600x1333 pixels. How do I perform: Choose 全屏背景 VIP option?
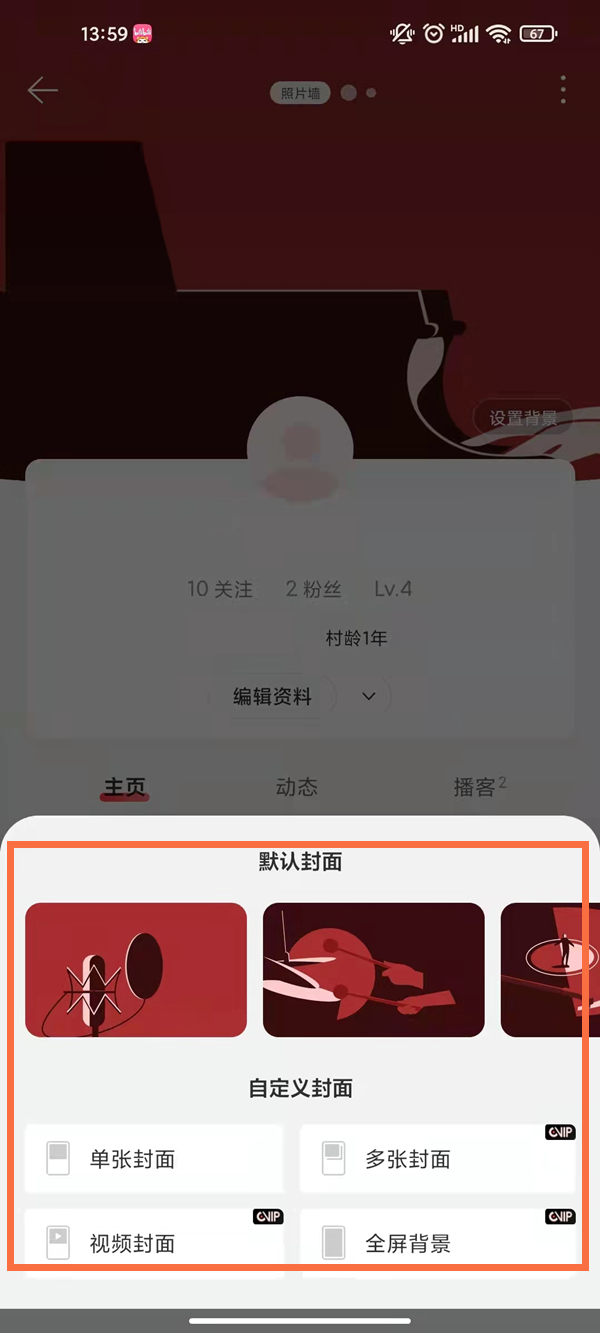click(438, 1243)
